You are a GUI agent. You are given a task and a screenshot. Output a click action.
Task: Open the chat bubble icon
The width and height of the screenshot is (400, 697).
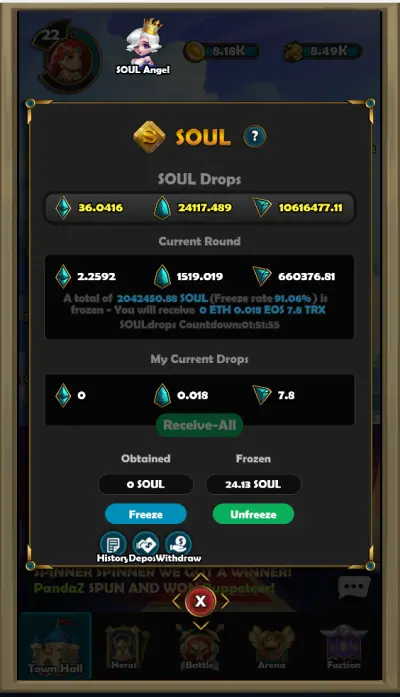coord(353,588)
